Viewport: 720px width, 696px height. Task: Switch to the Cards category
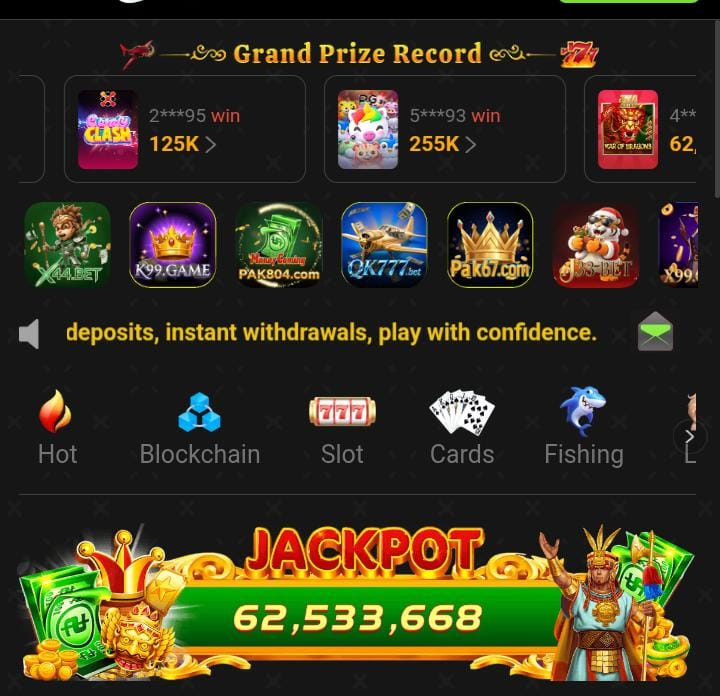pos(462,429)
